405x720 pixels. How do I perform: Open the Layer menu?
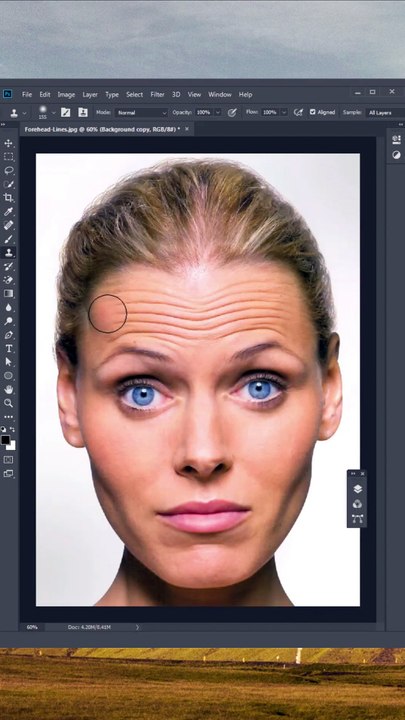[90, 94]
